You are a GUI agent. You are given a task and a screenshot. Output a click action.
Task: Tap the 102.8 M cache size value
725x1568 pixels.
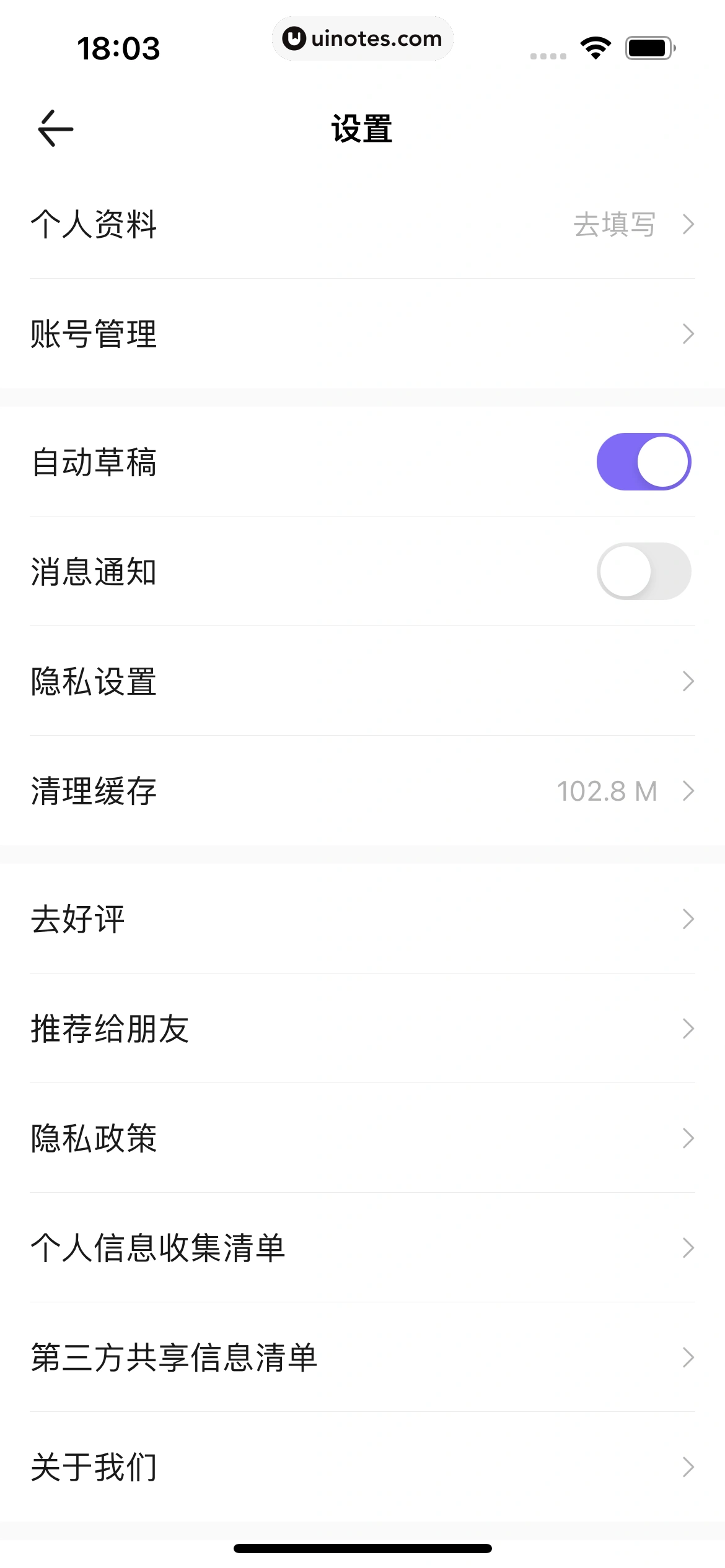[x=607, y=791]
